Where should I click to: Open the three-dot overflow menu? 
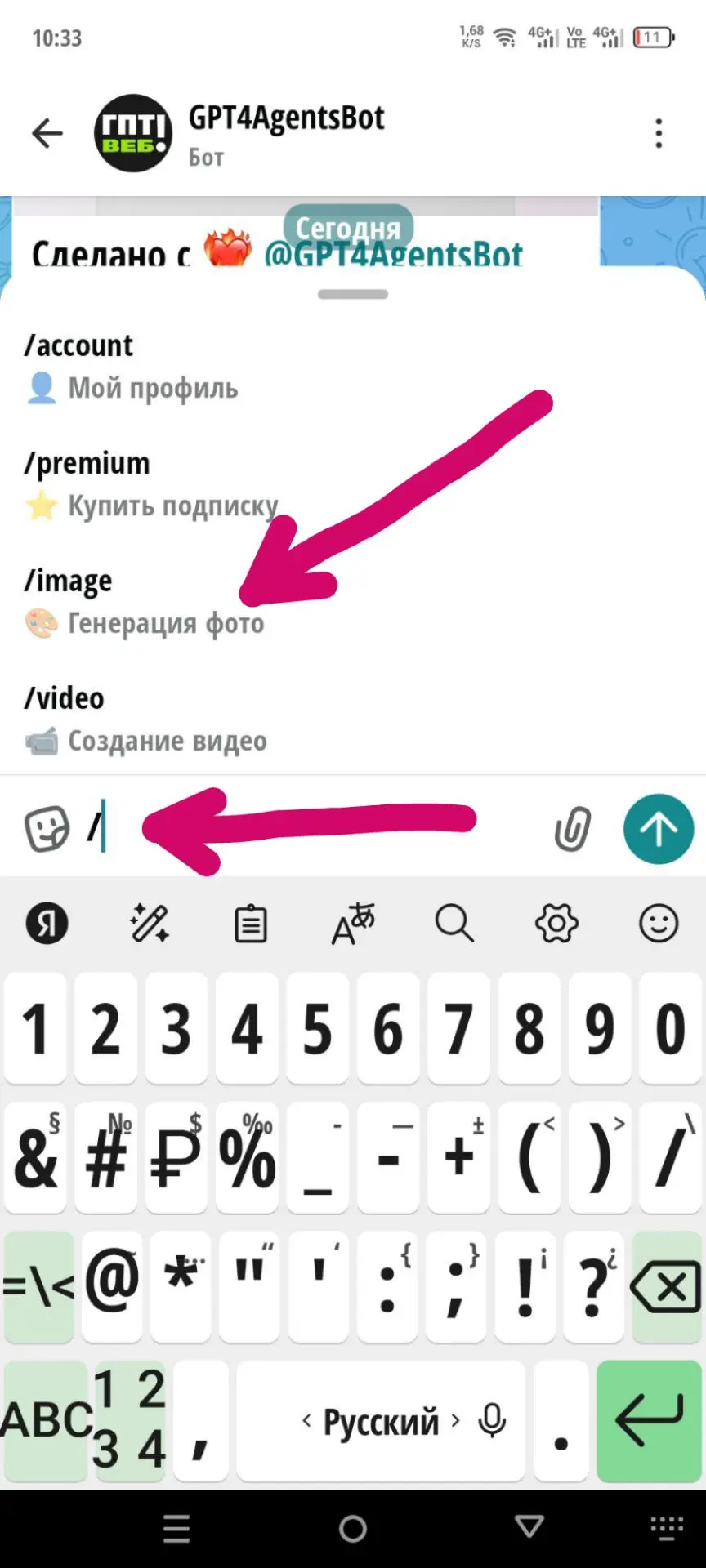click(x=659, y=133)
